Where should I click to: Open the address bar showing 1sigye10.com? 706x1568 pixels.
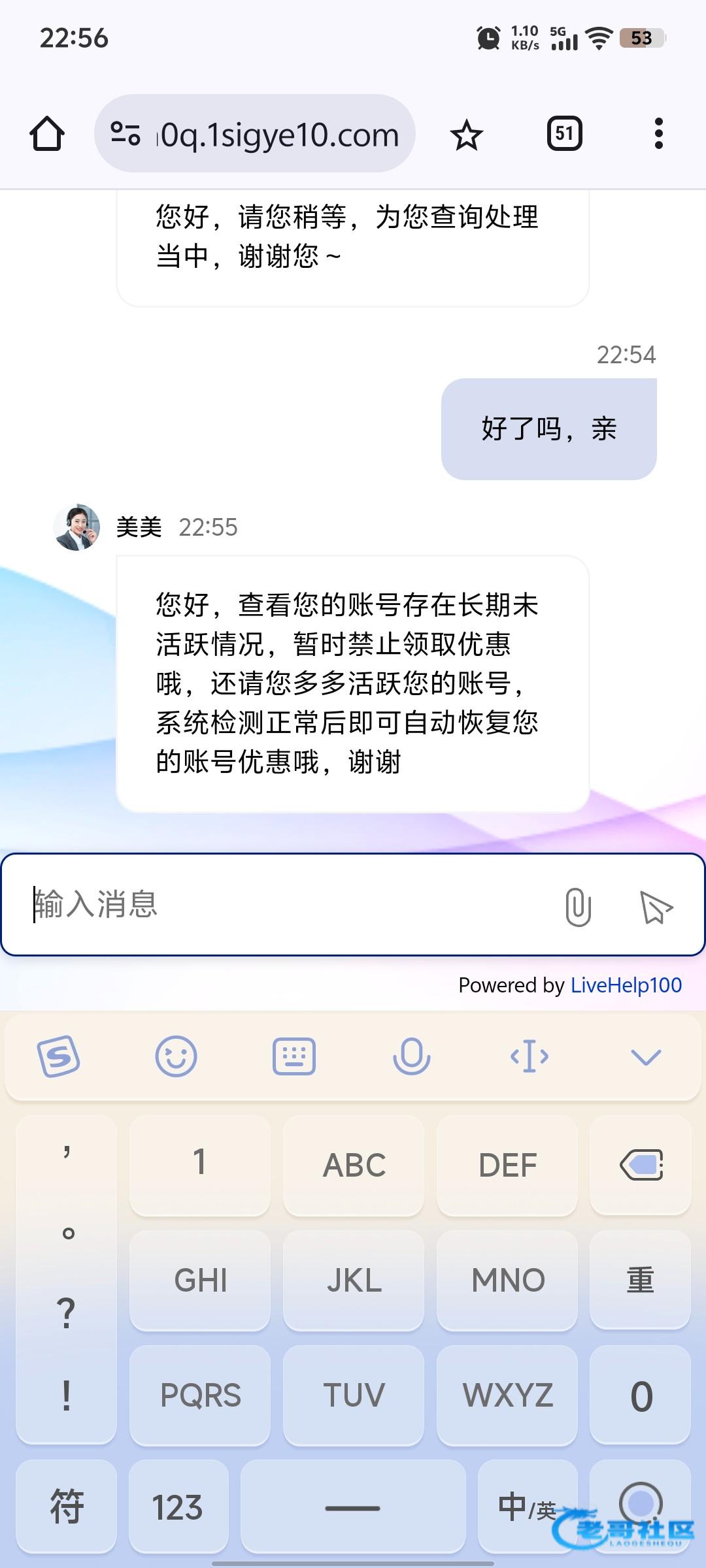pyautogui.click(x=255, y=134)
